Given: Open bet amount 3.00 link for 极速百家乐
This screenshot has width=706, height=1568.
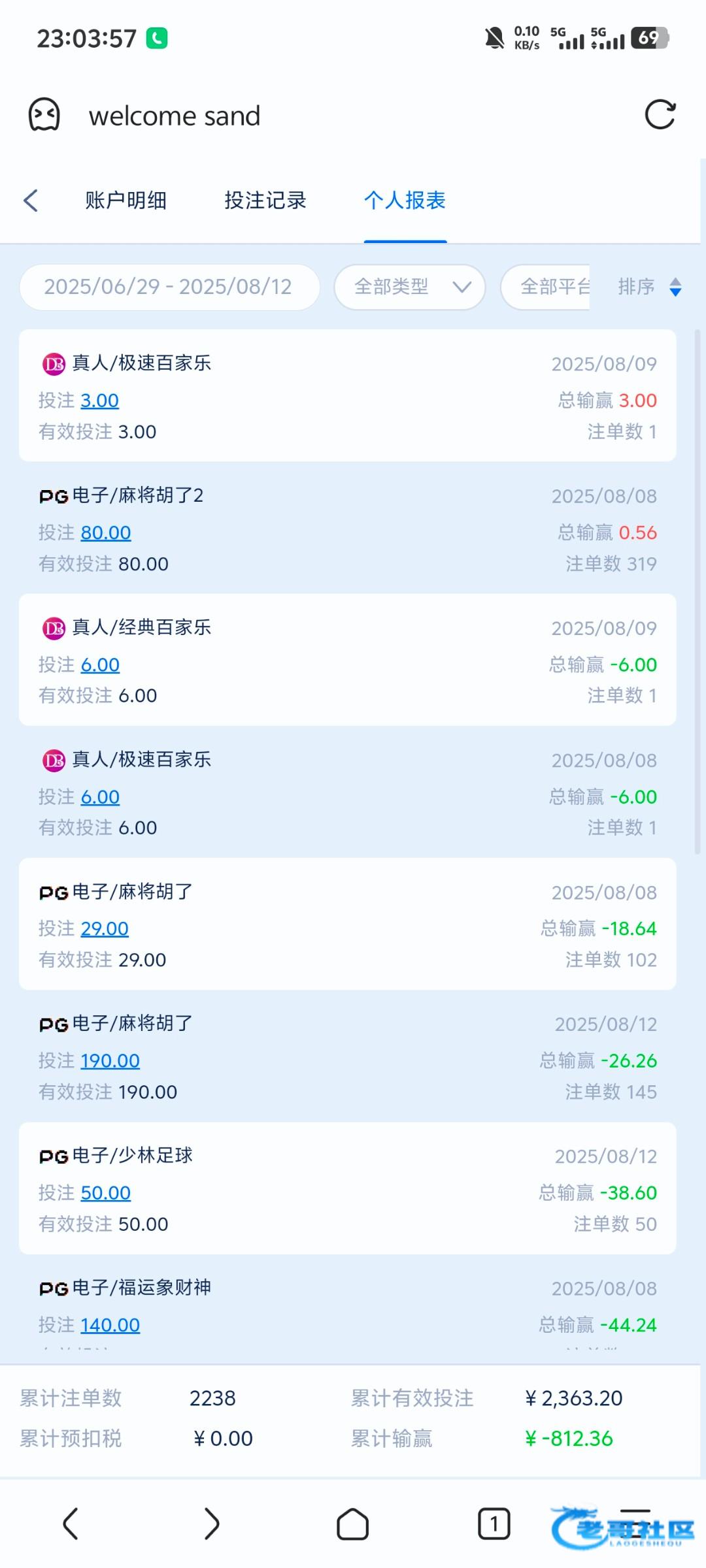Looking at the screenshot, I should 100,400.
